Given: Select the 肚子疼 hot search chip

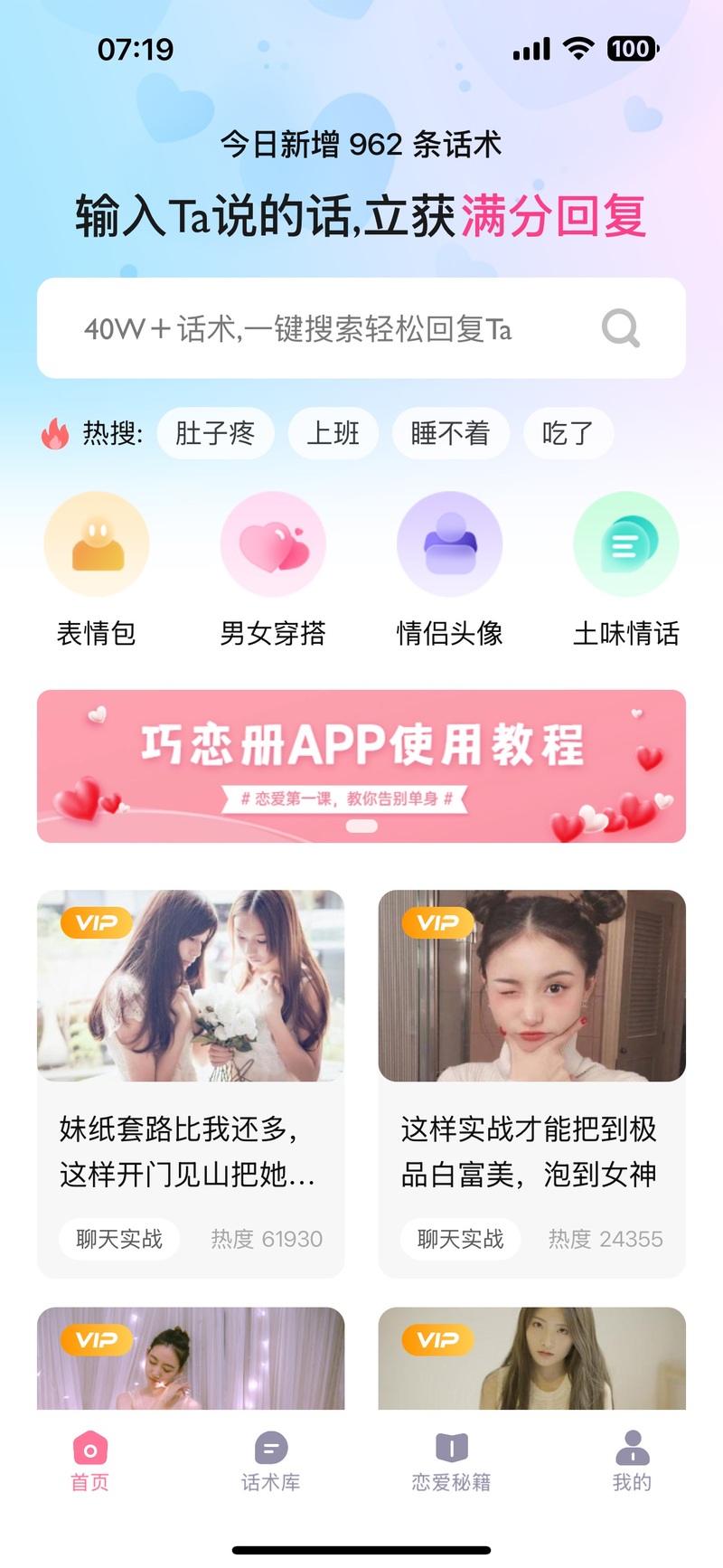Looking at the screenshot, I should tap(215, 433).
